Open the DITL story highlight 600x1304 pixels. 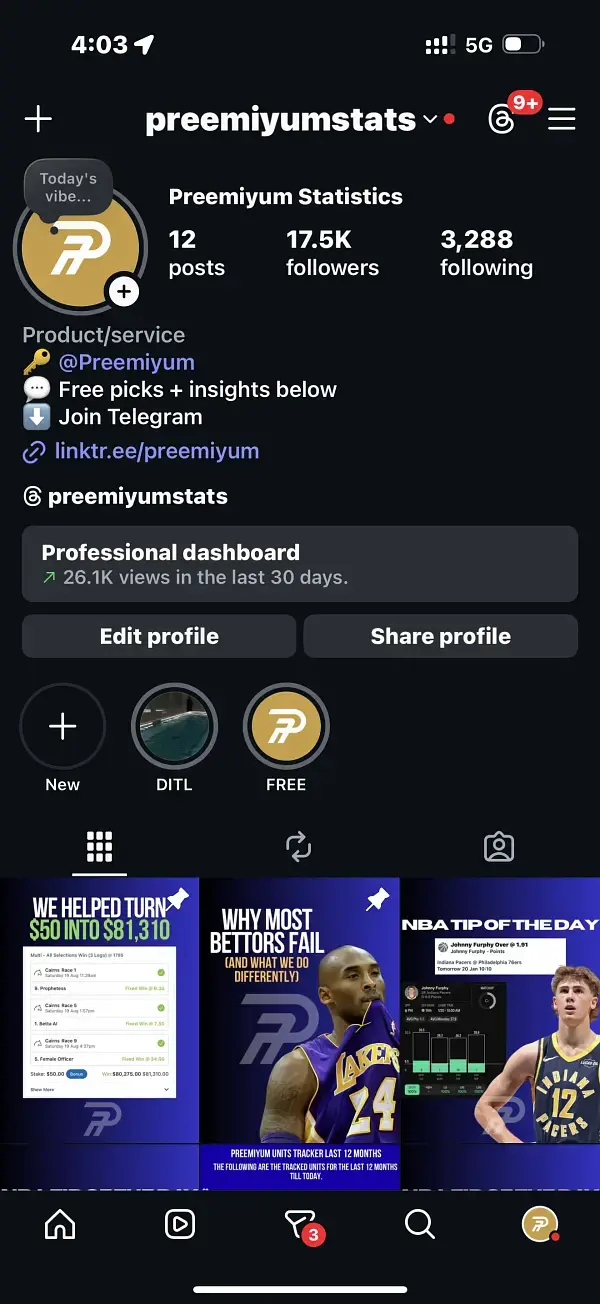pyautogui.click(x=174, y=727)
